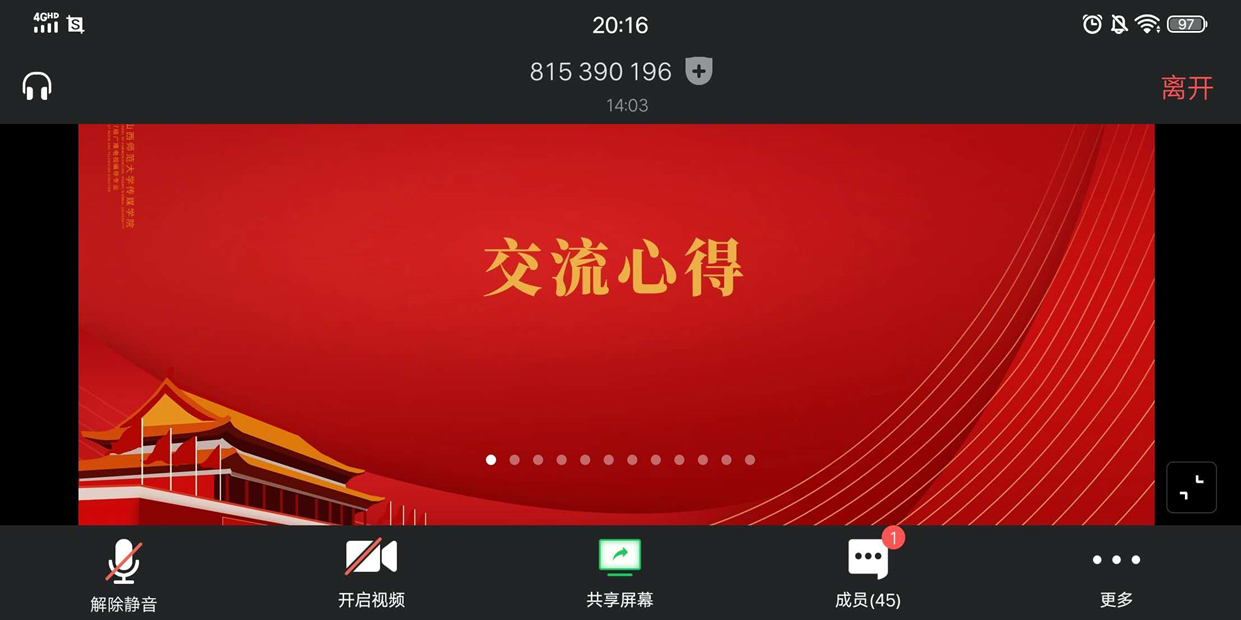Leave the meeting with 离开
1241x620 pixels.
[1186, 88]
